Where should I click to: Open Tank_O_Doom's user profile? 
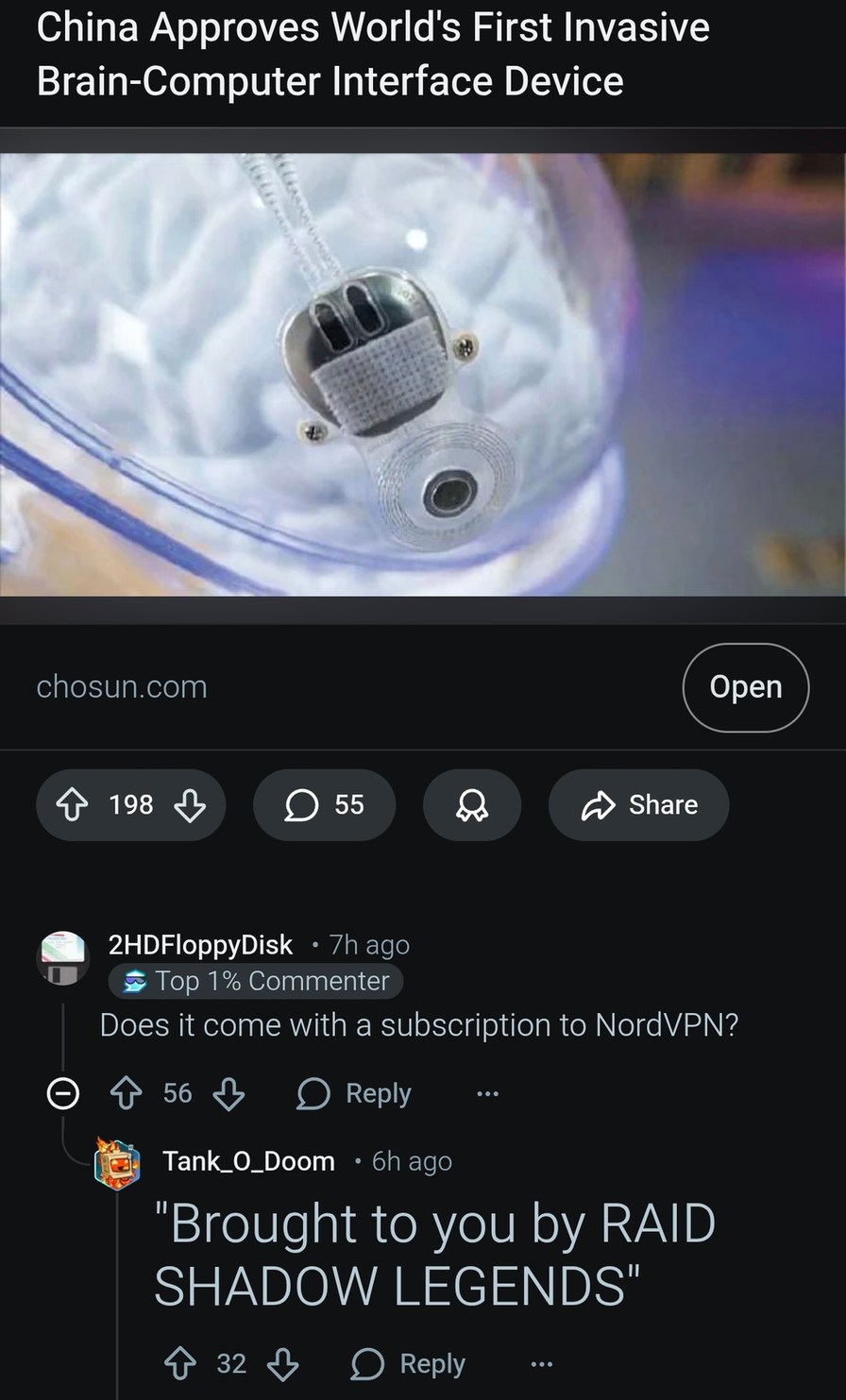pos(248,1161)
